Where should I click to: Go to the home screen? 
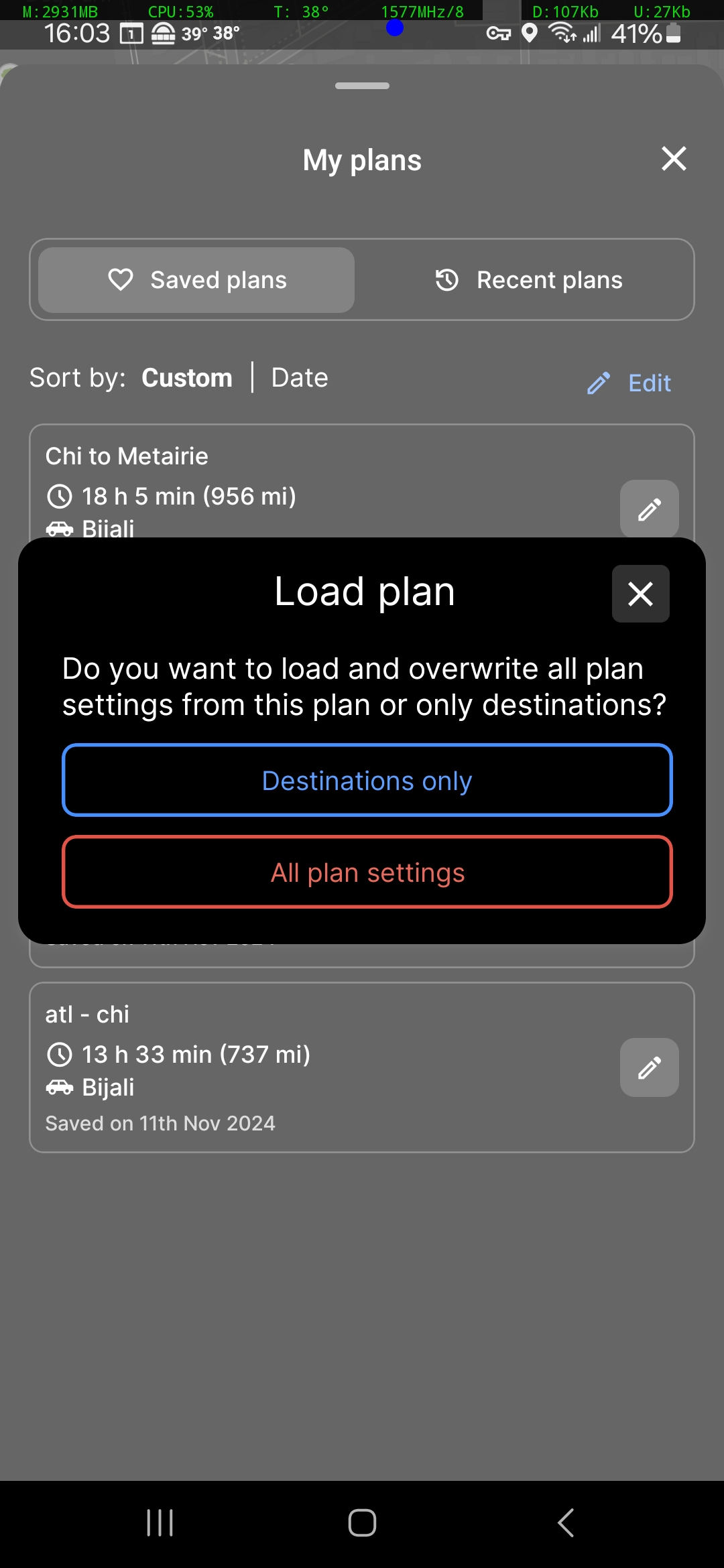(362, 1522)
